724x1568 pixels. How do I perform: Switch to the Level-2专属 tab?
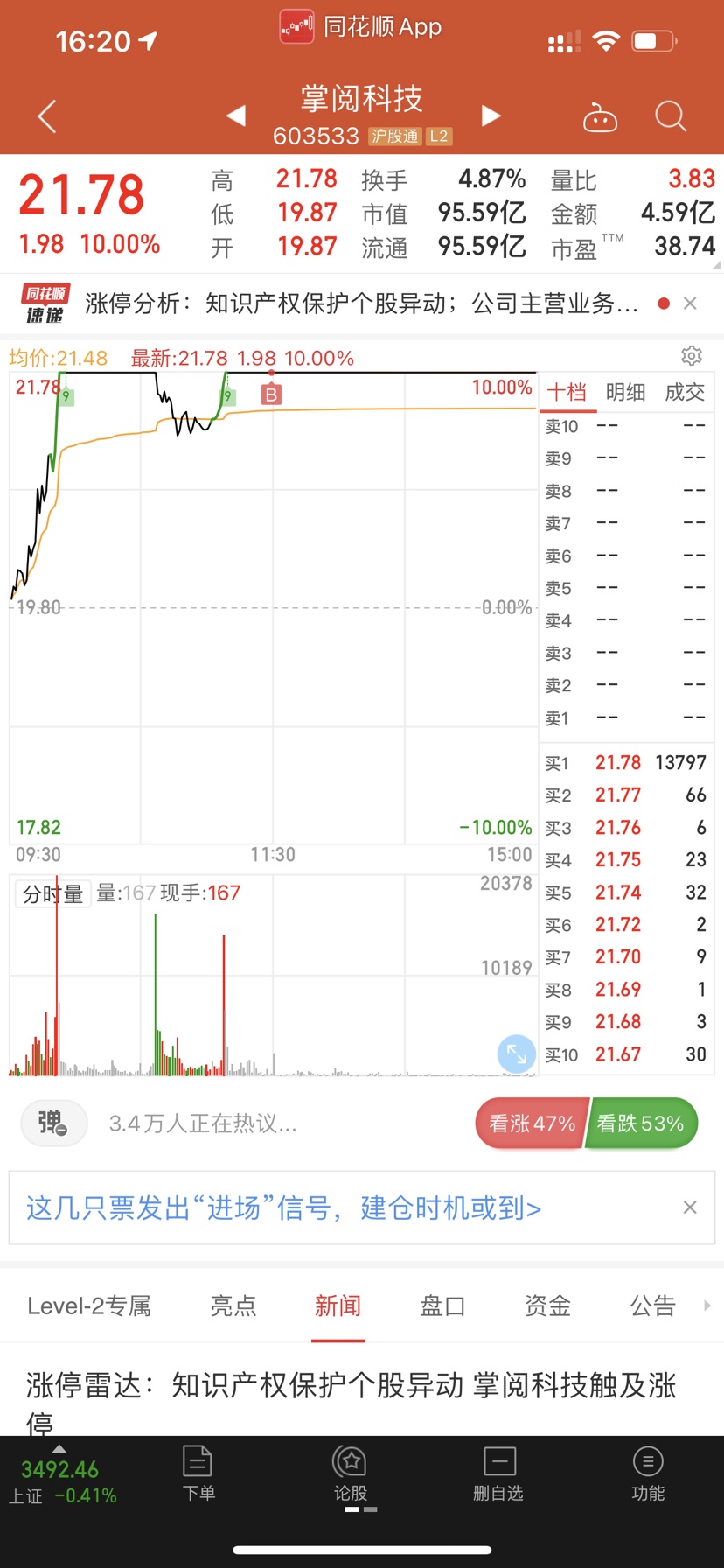coord(89,1306)
